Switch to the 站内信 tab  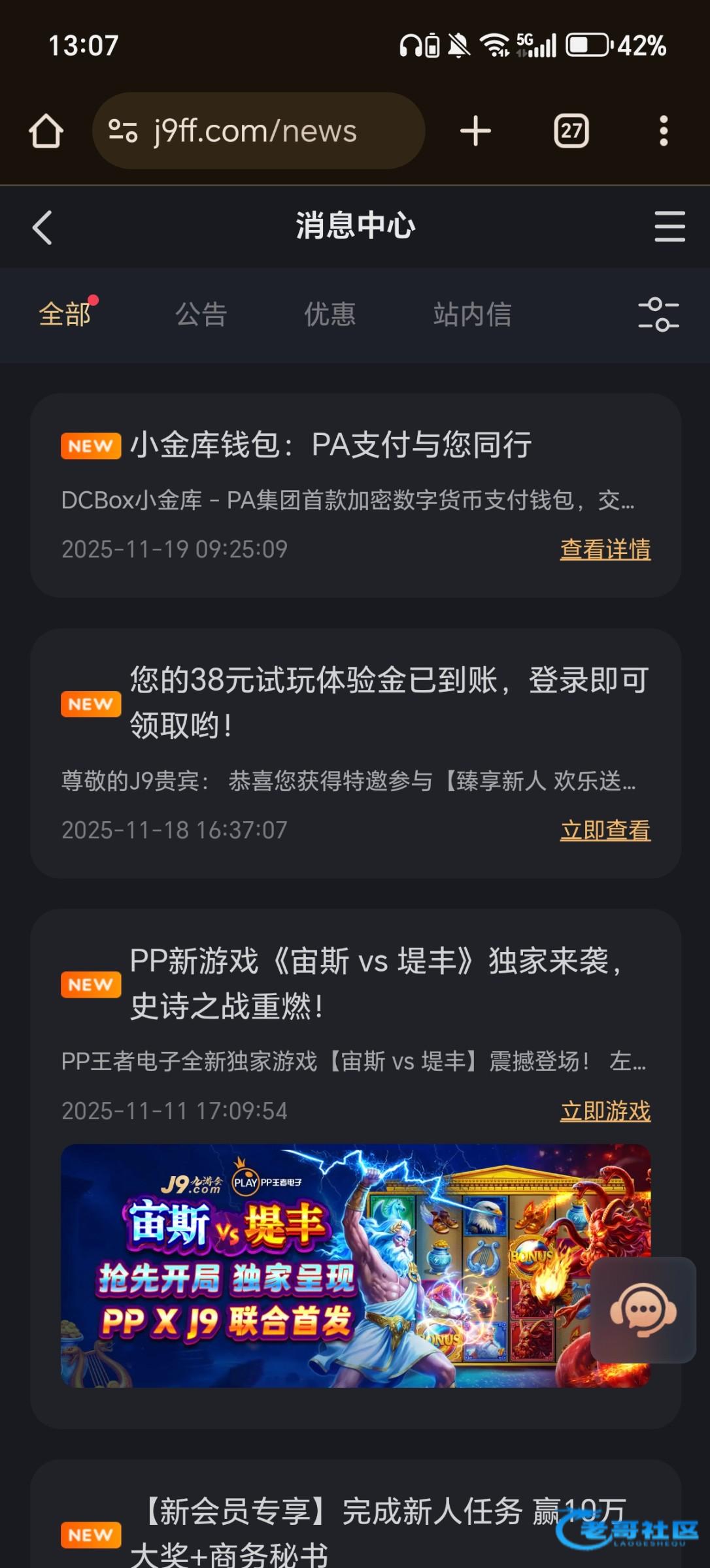coord(472,314)
